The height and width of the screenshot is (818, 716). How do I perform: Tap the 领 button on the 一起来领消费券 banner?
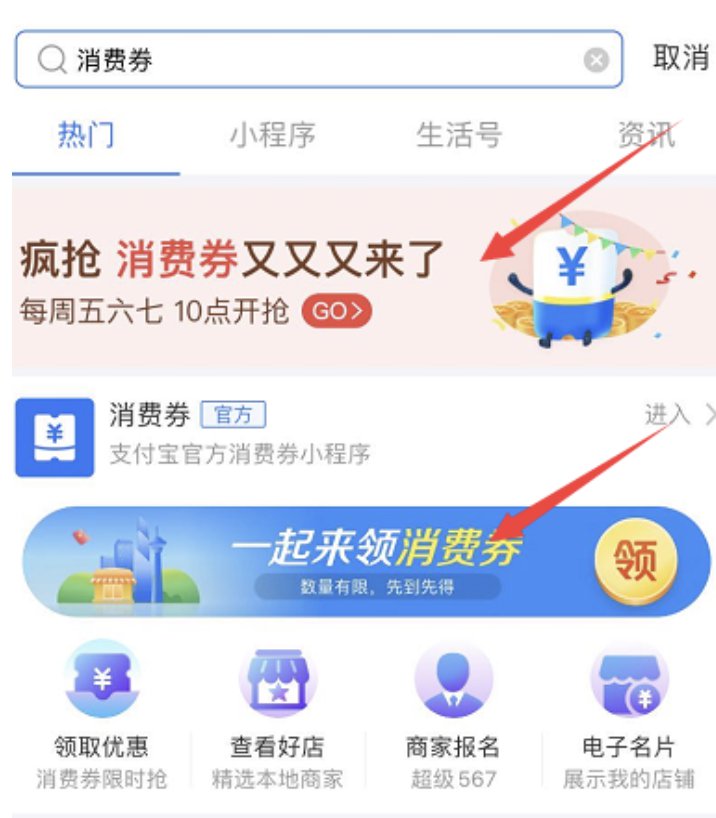[635, 560]
